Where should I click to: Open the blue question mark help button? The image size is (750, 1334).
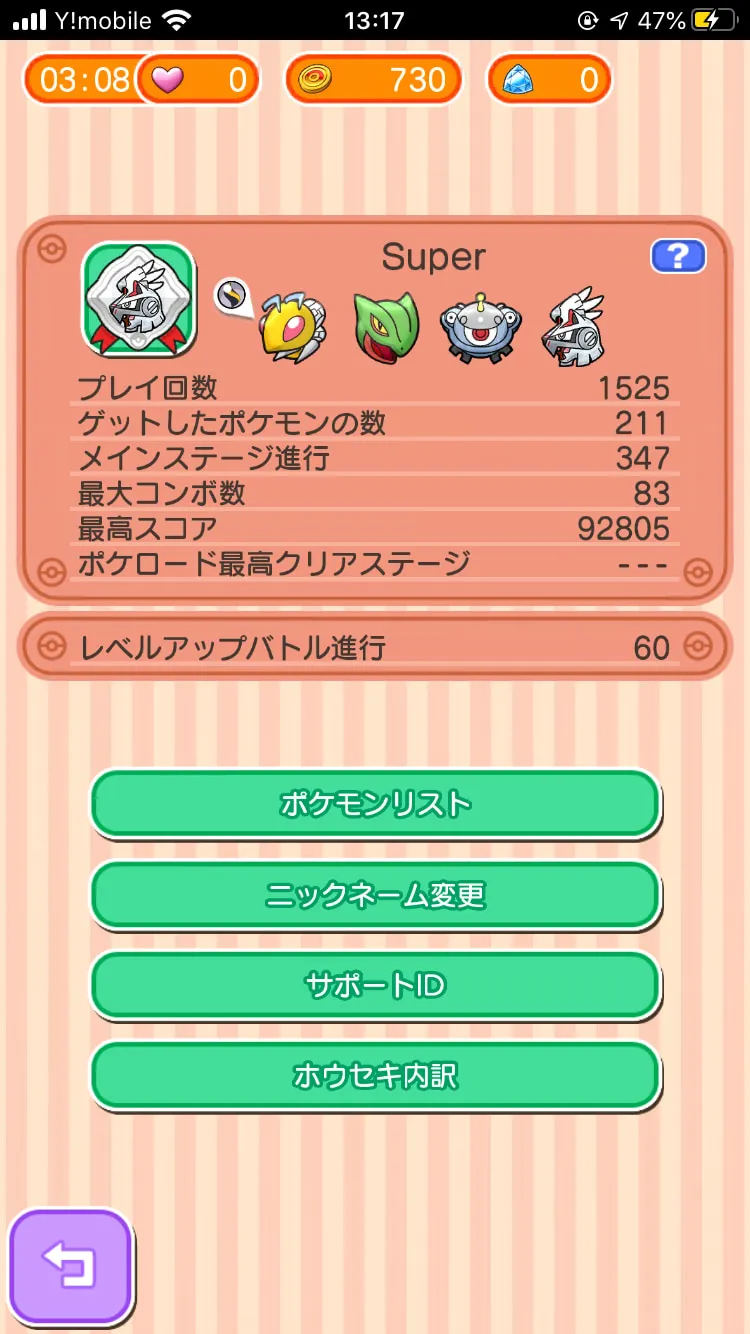point(678,256)
